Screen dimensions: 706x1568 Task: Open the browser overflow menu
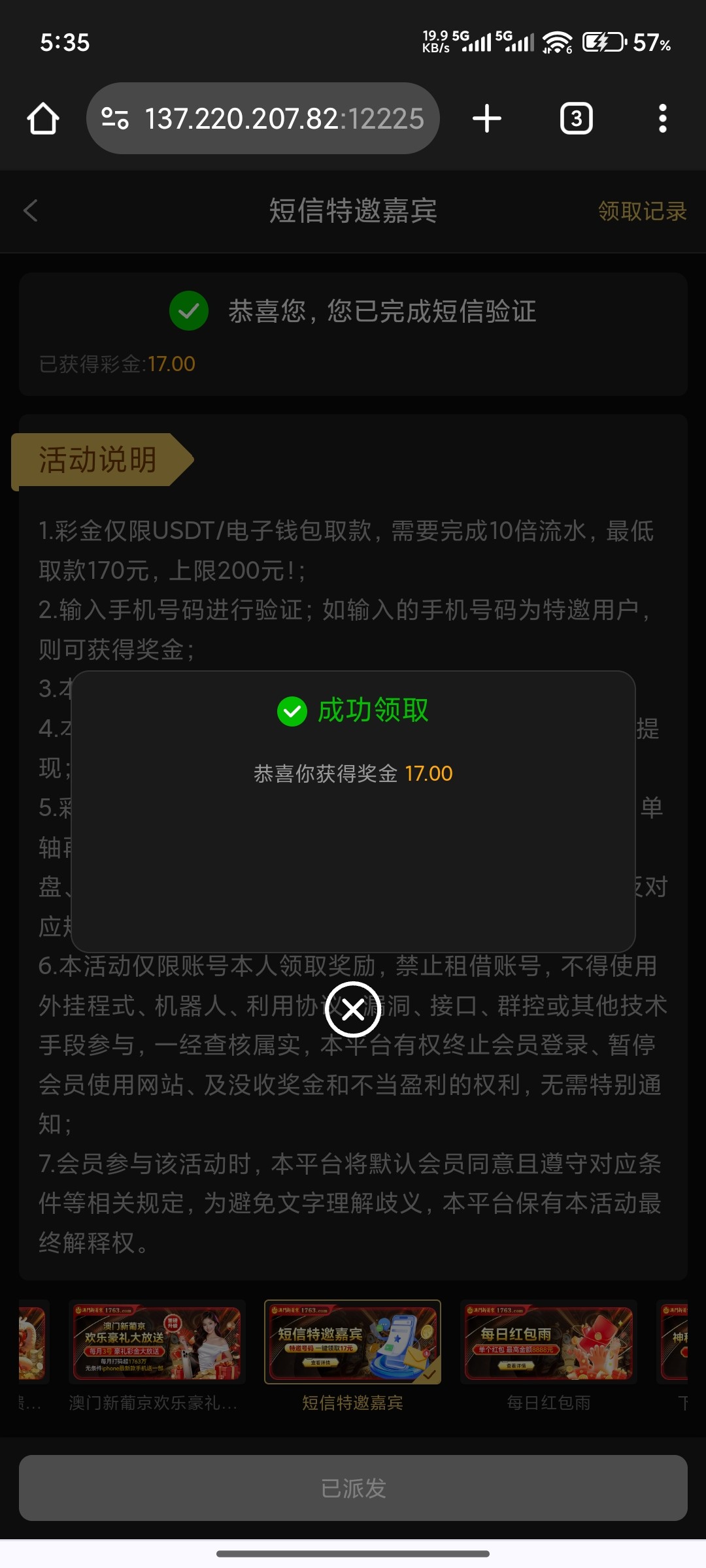pos(662,119)
